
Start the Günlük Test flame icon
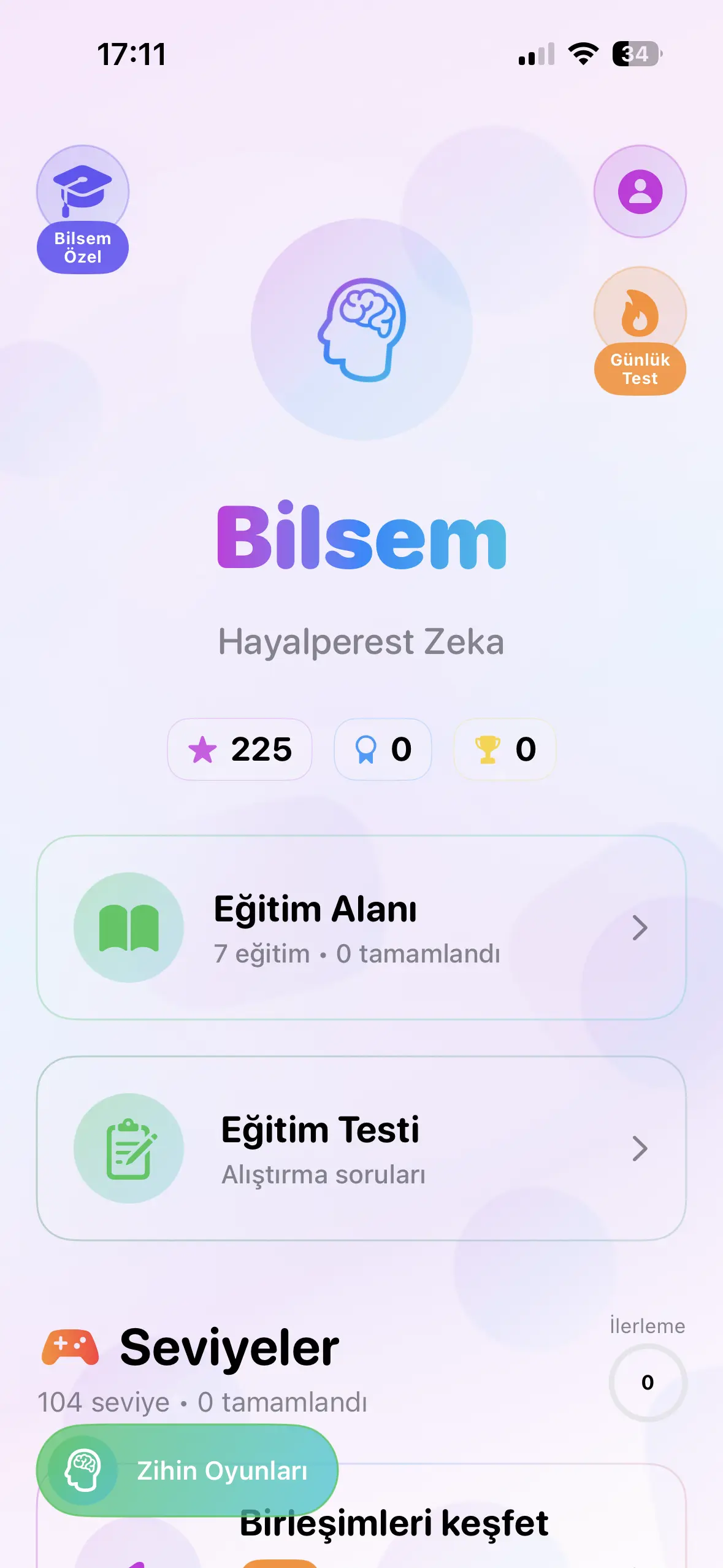point(640,313)
